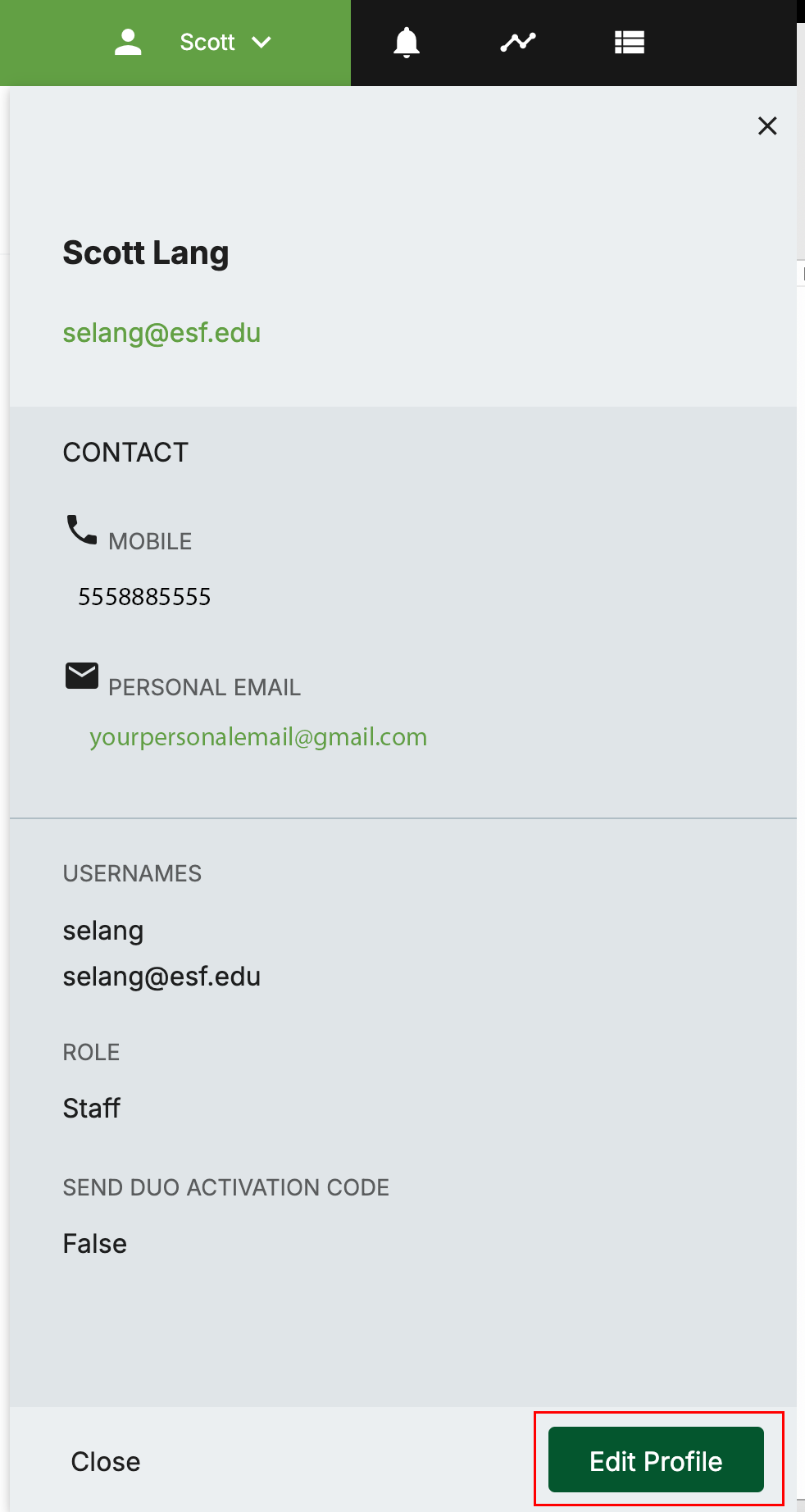Open the notifications bell
Screen dimensions: 805x1512
tap(407, 43)
